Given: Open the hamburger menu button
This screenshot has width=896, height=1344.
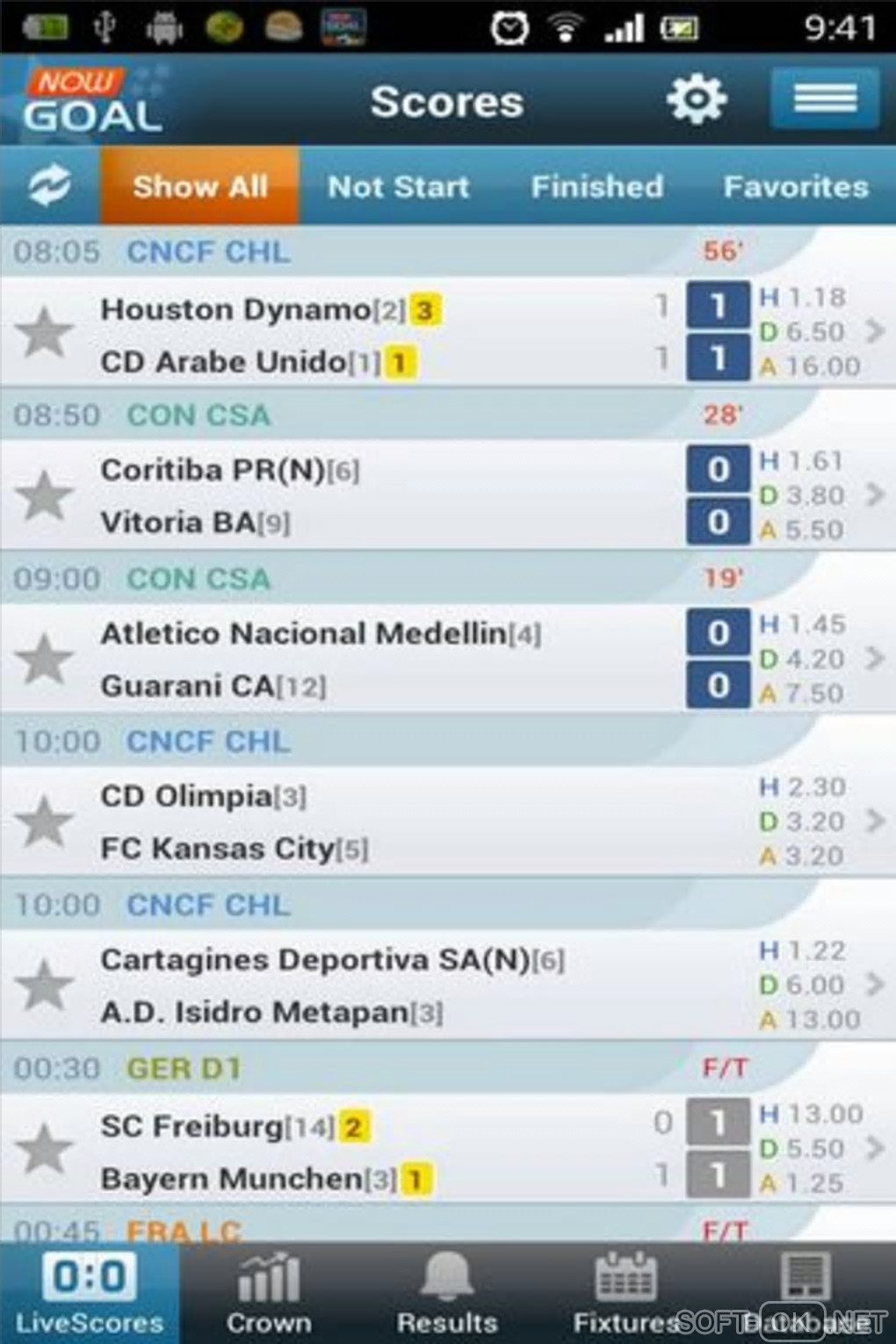Looking at the screenshot, I should click(x=824, y=99).
